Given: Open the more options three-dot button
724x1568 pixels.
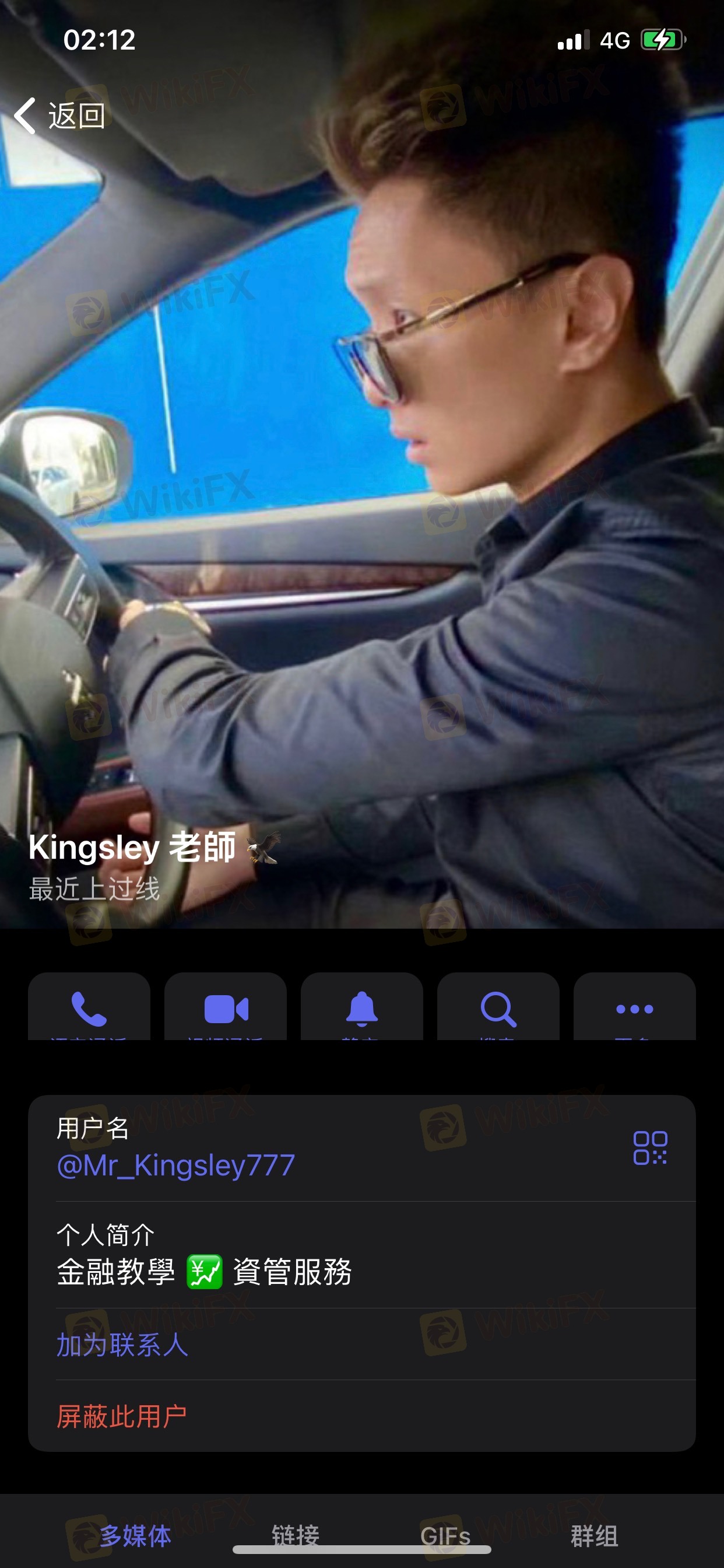Looking at the screenshot, I should coord(635,1006).
